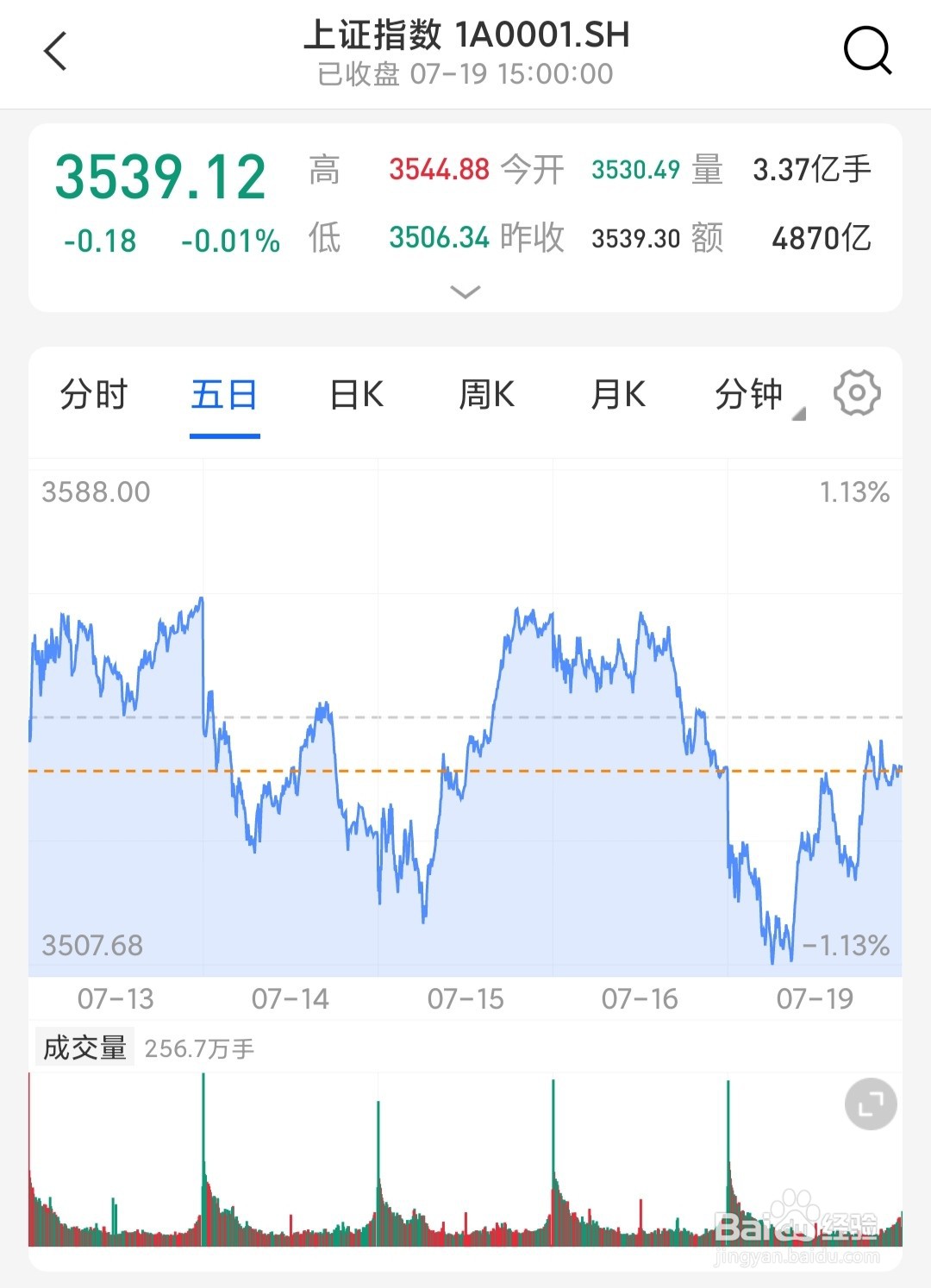Select the 五日 chart tab

click(x=224, y=395)
